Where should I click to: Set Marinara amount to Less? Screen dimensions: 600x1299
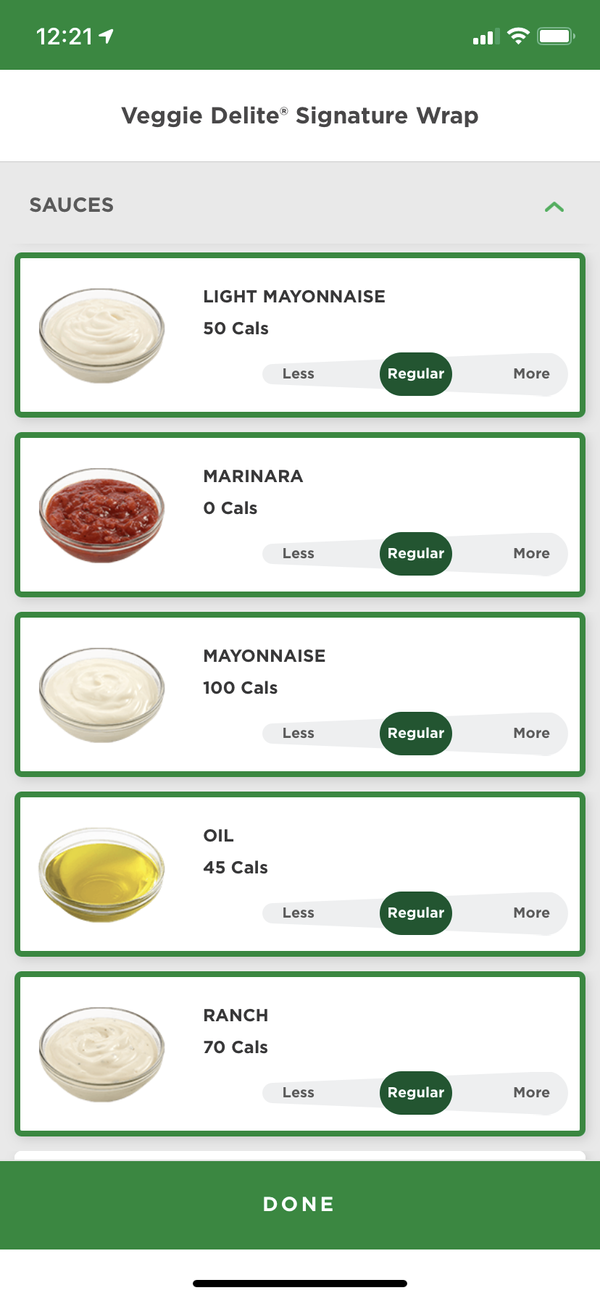coord(298,553)
